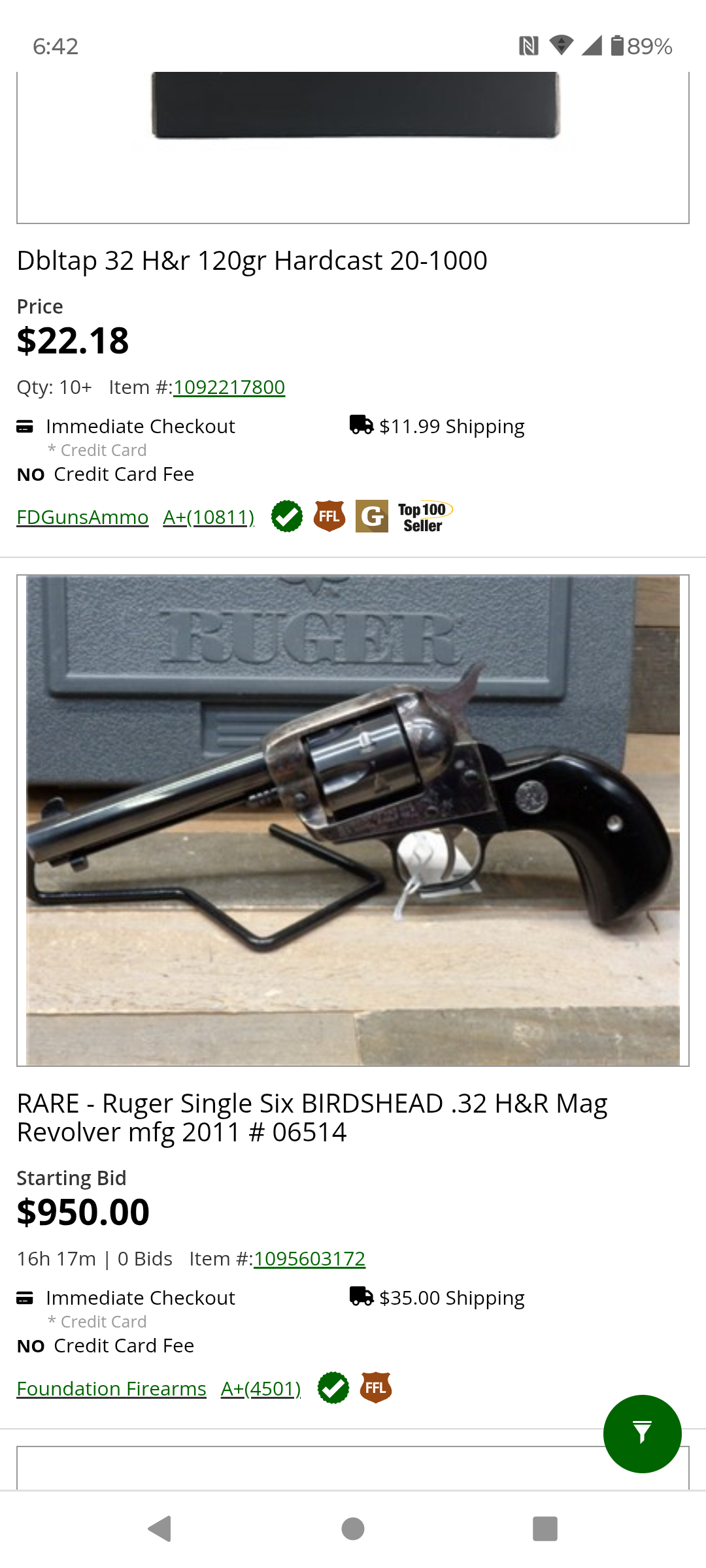Tap the Top 100 Seller badge
Image resolution: width=706 pixels, height=1568 pixels.
coord(425,517)
